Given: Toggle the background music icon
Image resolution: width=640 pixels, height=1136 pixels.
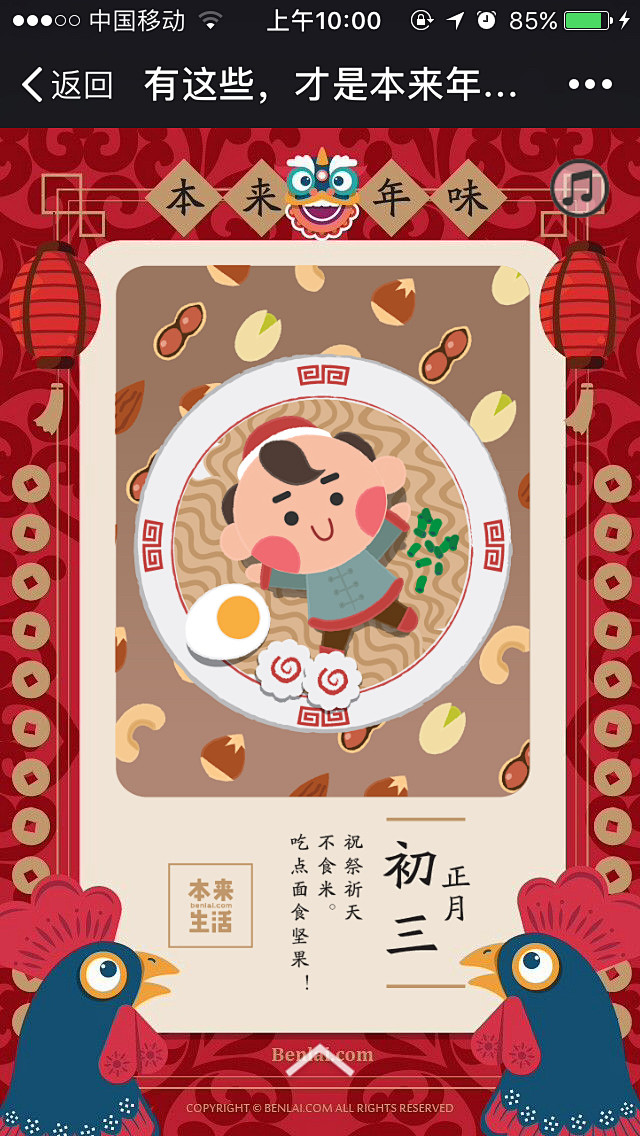Looking at the screenshot, I should pos(579,188).
